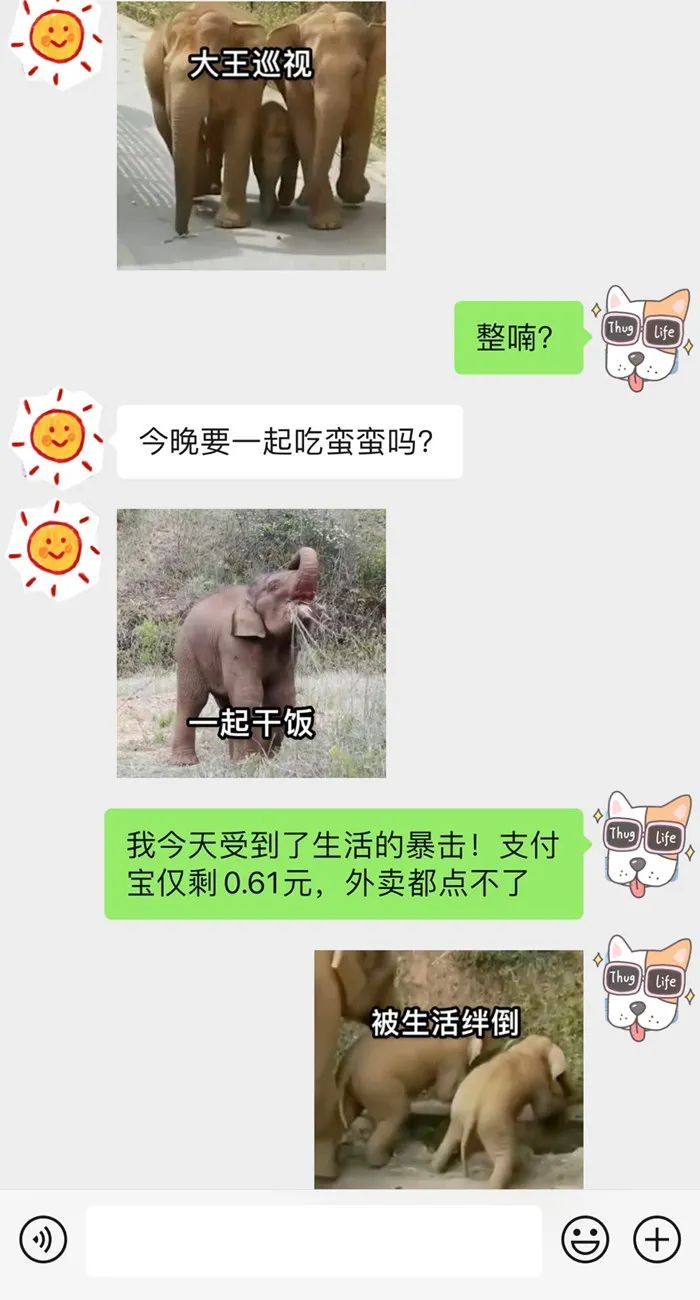Switch to voice message input

(x=43, y=1240)
